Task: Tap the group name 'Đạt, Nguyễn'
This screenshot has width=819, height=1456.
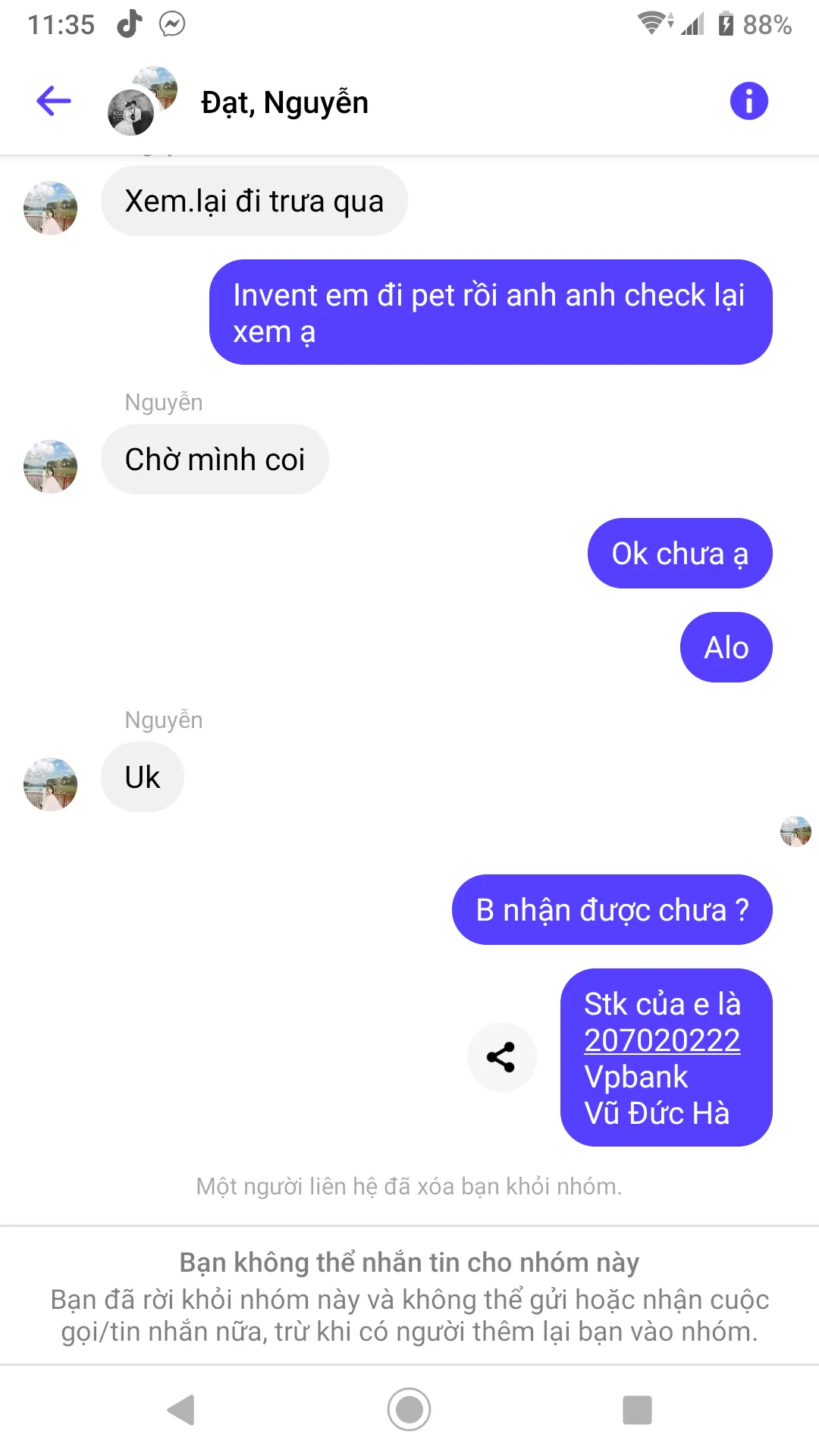Action: [x=285, y=102]
